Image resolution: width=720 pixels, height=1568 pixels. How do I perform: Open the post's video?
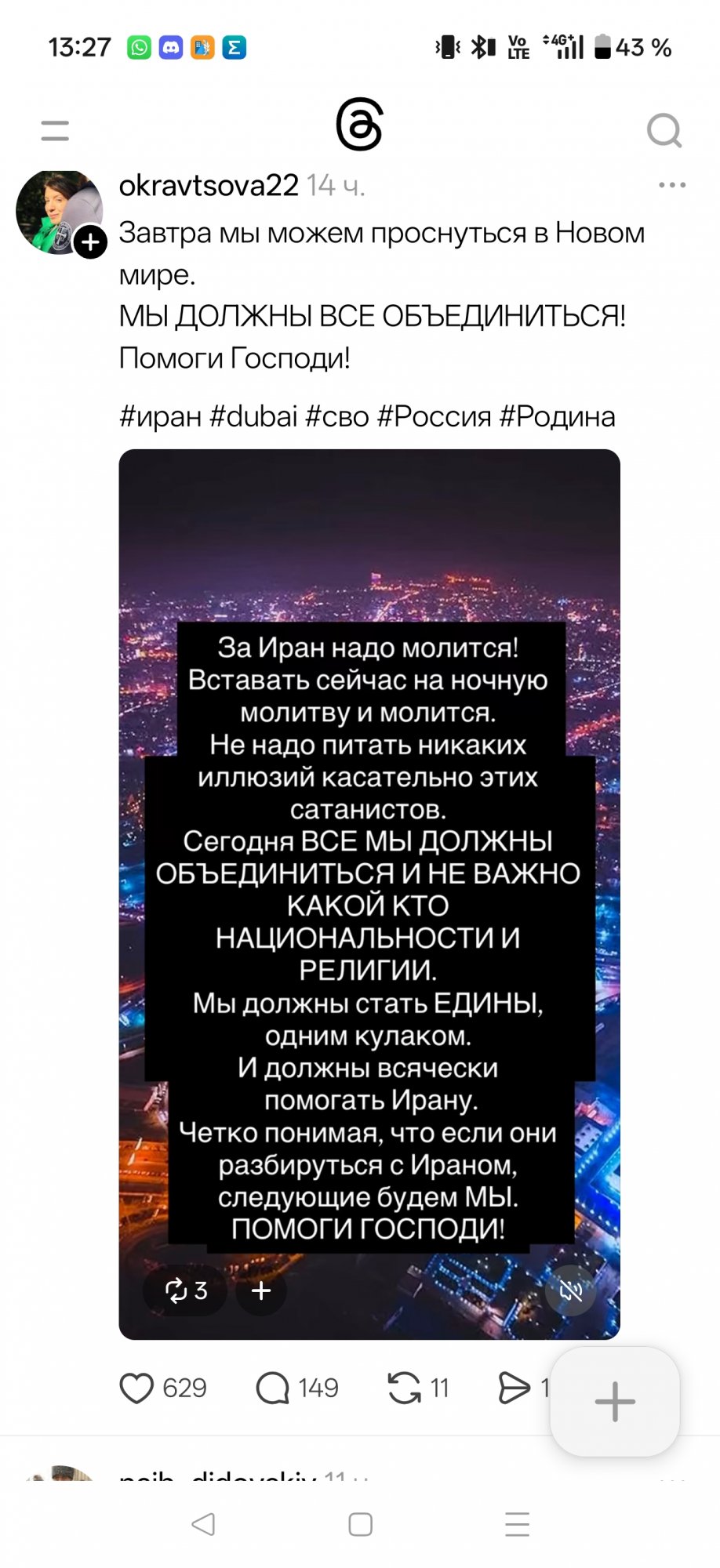click(369, 549)
